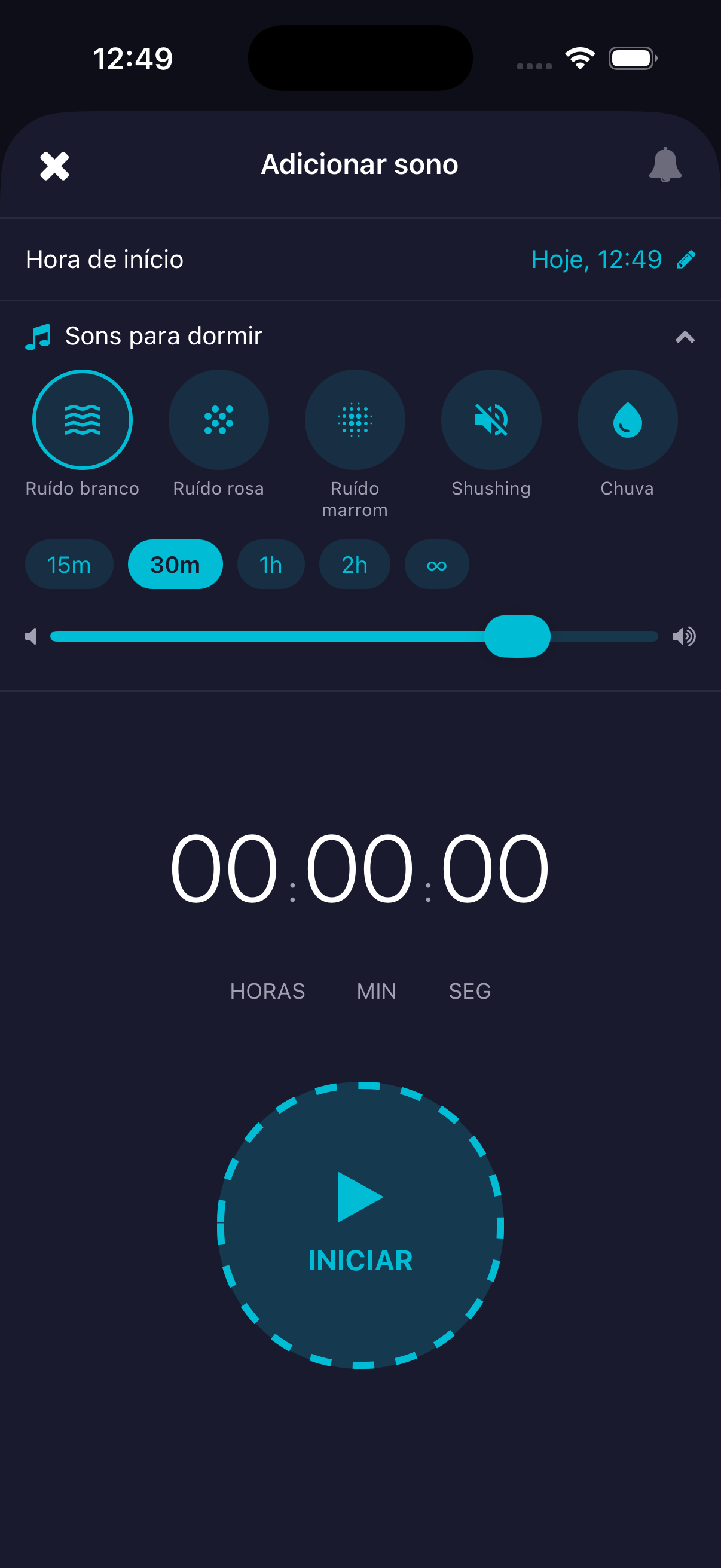Collapse the Sons para dormir section

(684, 337)
